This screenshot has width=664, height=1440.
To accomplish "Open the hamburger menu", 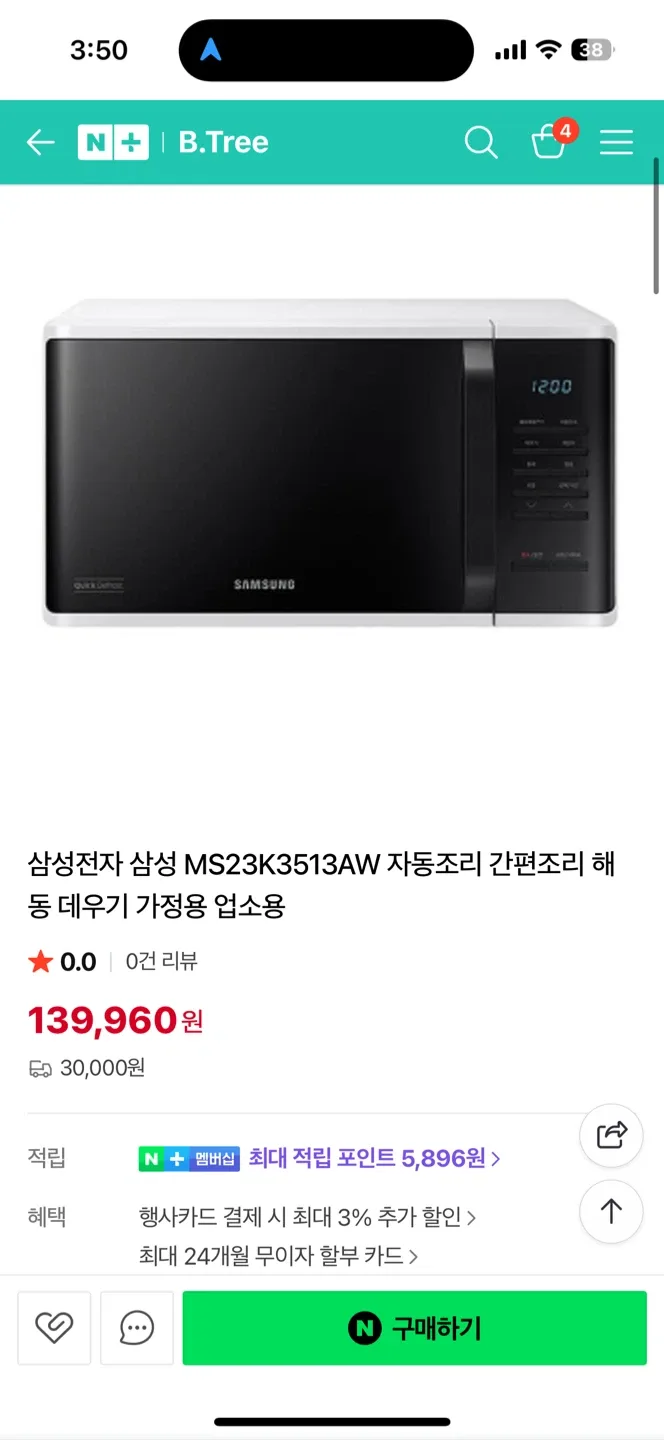I will [616, 143].
